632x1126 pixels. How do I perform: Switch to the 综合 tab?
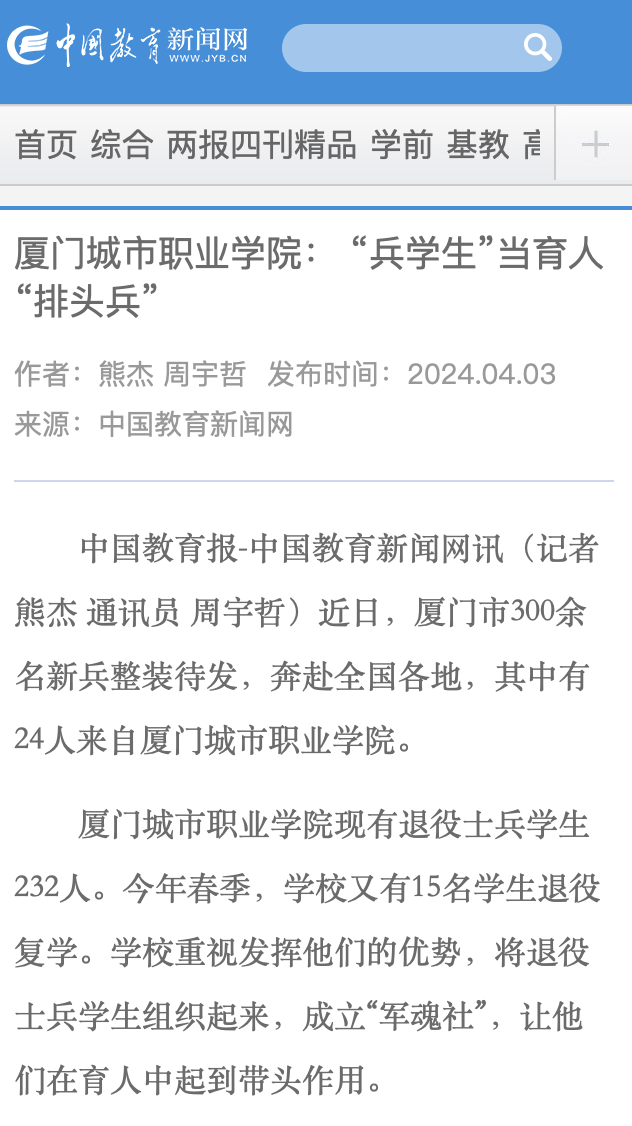click(121, 144)
